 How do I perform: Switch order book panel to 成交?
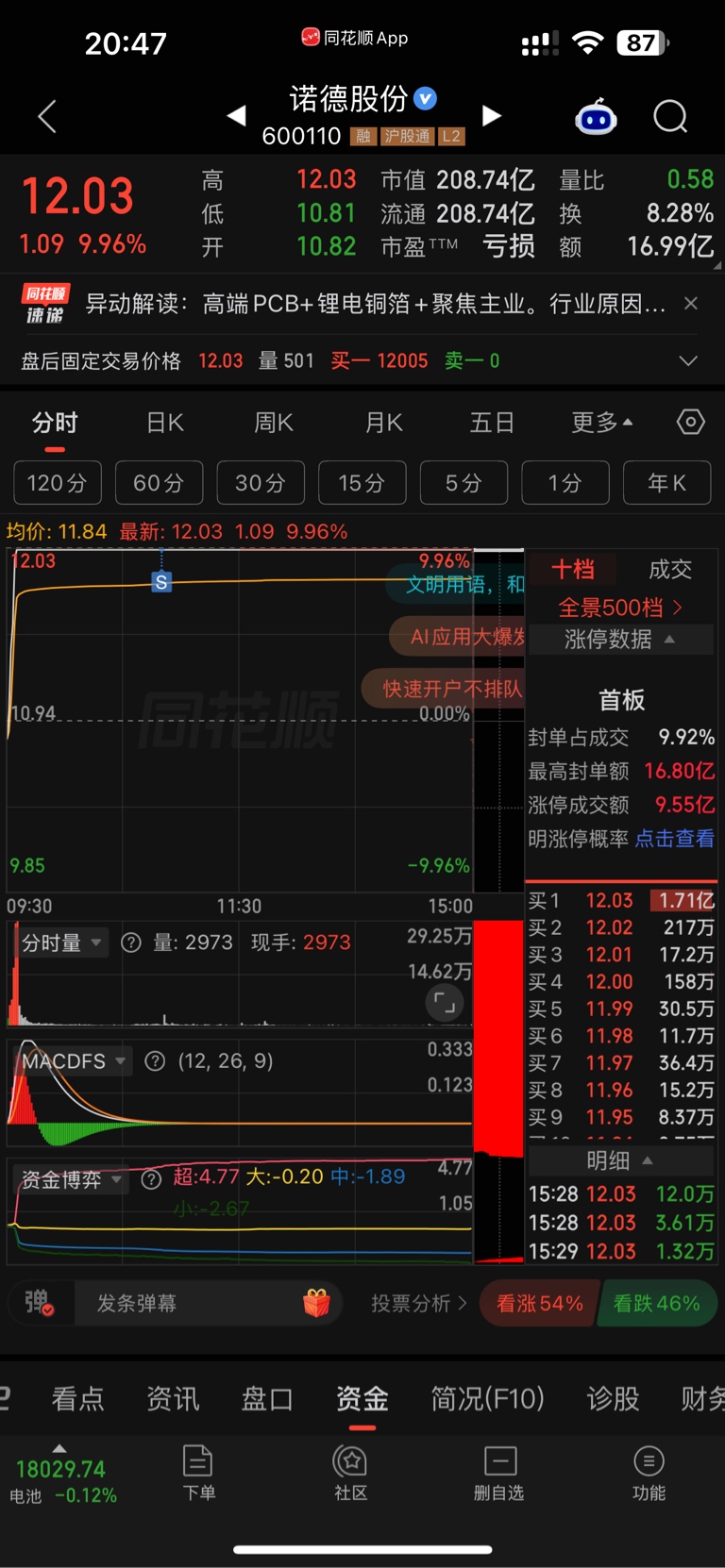click(670, 569)
